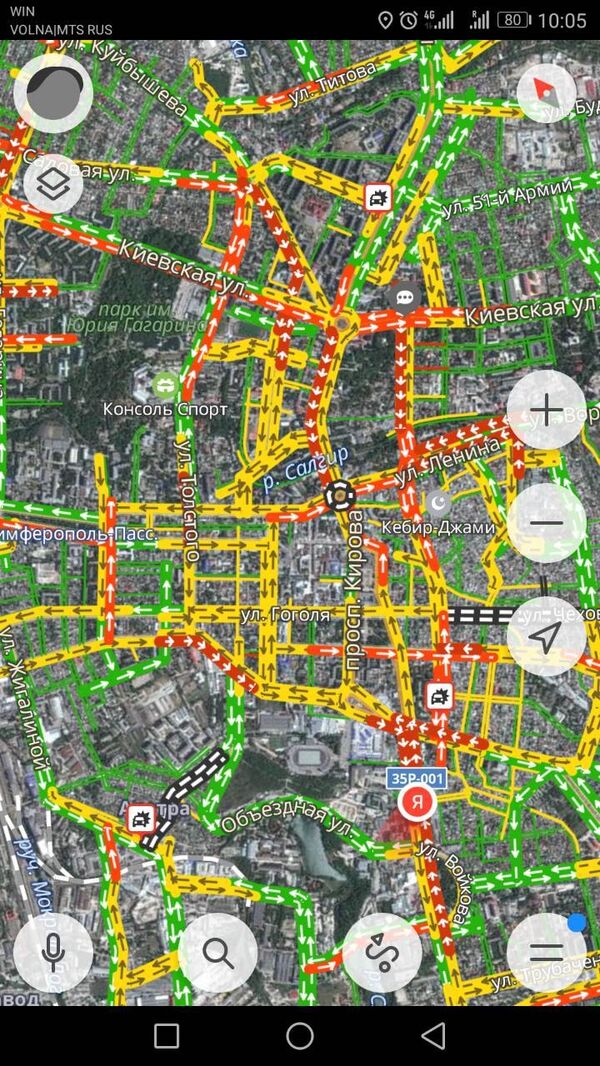
Task: Open accident marker near ул. Титова
Action: tap(377, 197)
